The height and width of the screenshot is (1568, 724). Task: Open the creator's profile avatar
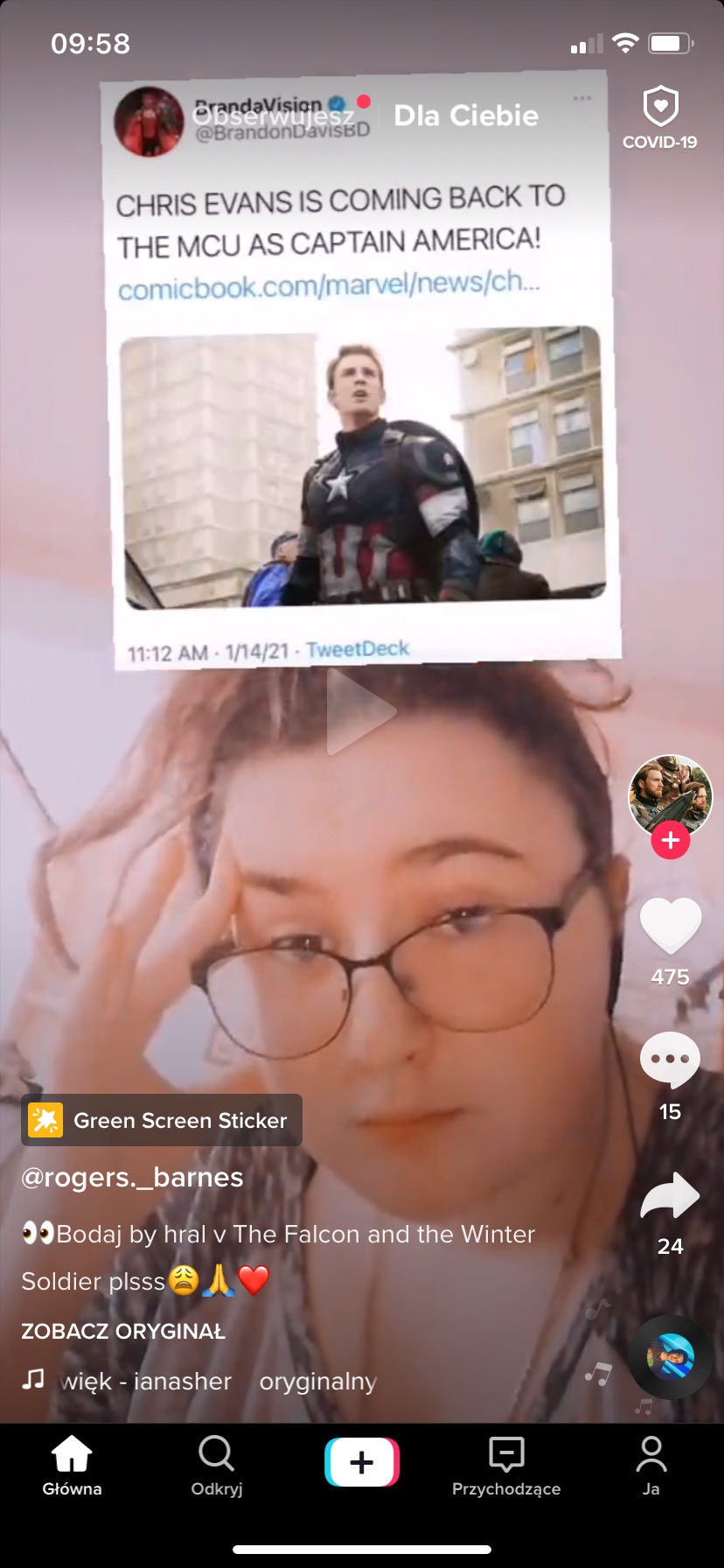671,794
